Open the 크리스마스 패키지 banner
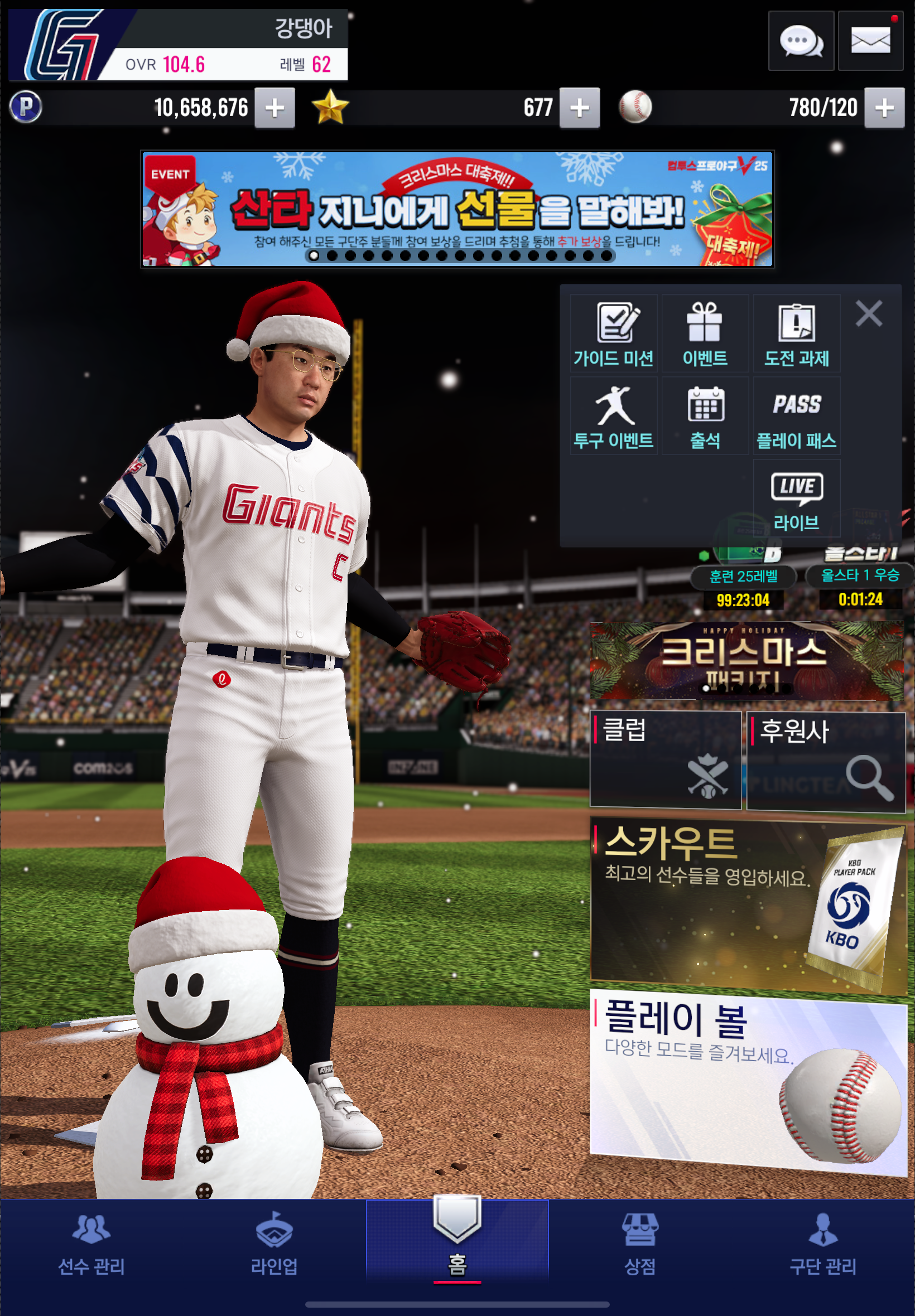915x1316 pixels. pyautogui.click(x=747, y=660)
